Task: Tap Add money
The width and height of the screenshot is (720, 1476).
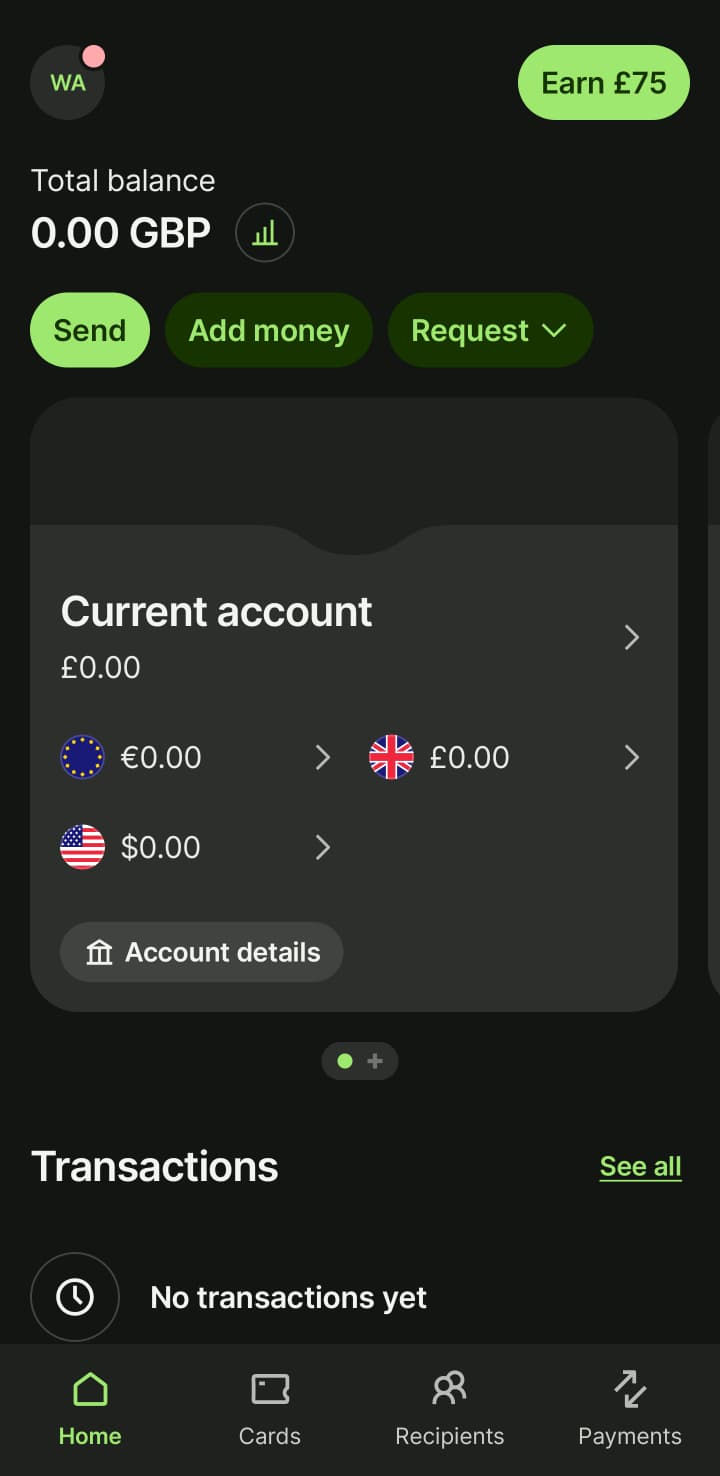Action: (268, 330)
